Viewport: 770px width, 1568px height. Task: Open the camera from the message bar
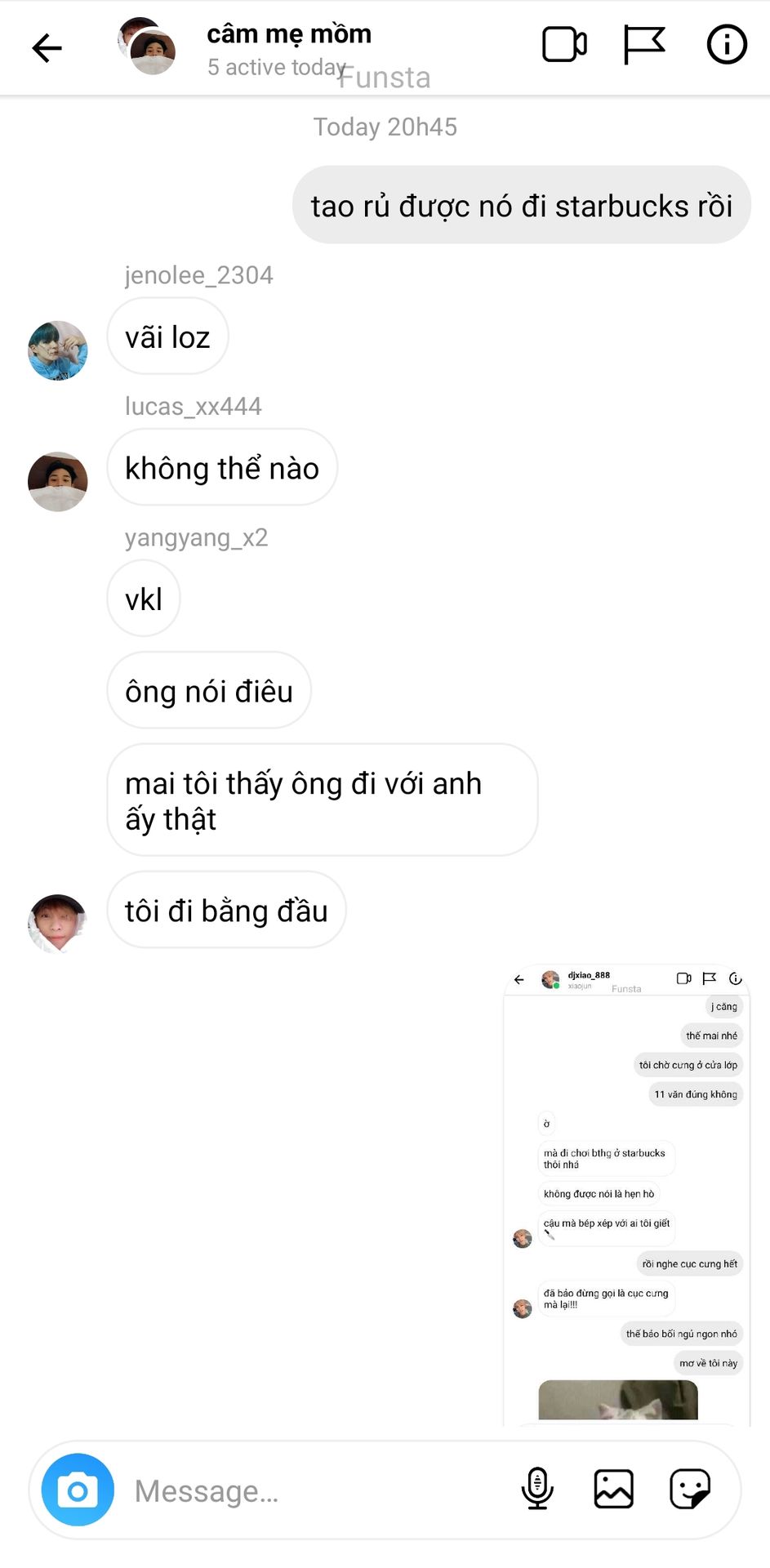pos(78,1490)
